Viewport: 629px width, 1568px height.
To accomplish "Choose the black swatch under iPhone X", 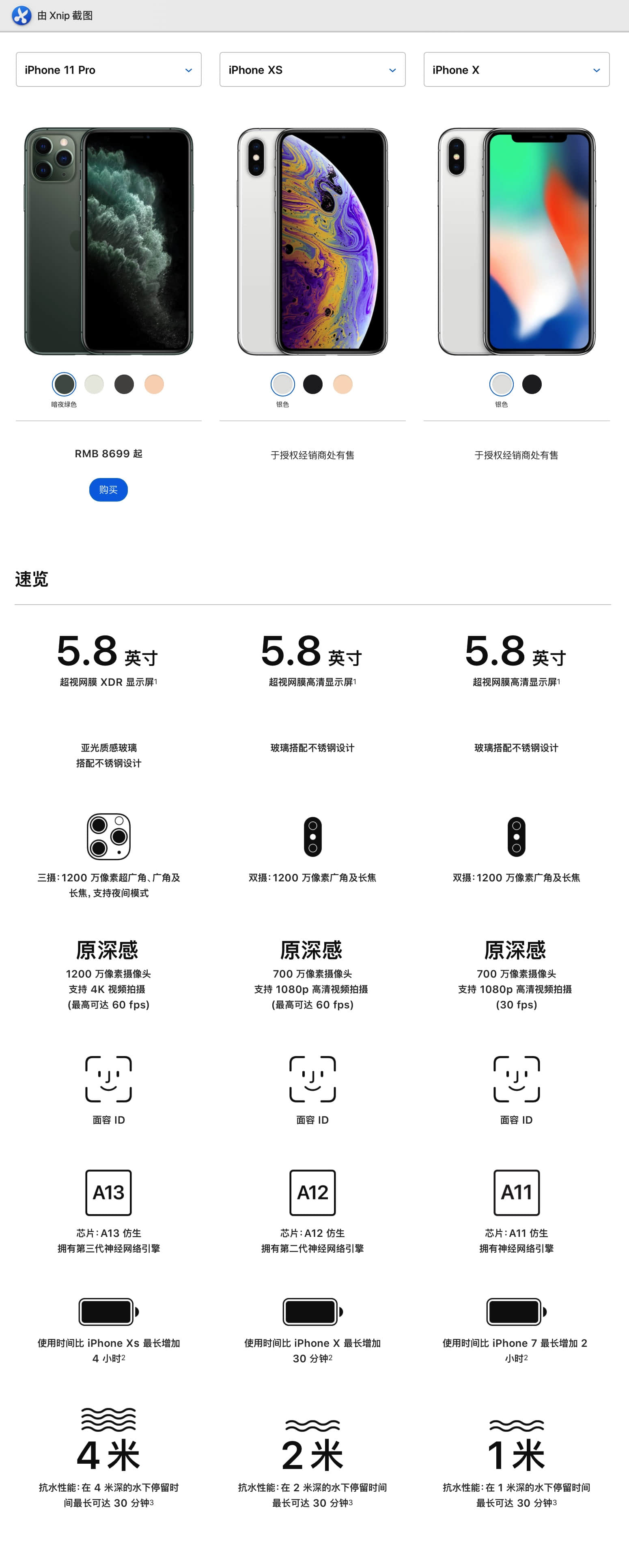I will (x=532, y=384).
